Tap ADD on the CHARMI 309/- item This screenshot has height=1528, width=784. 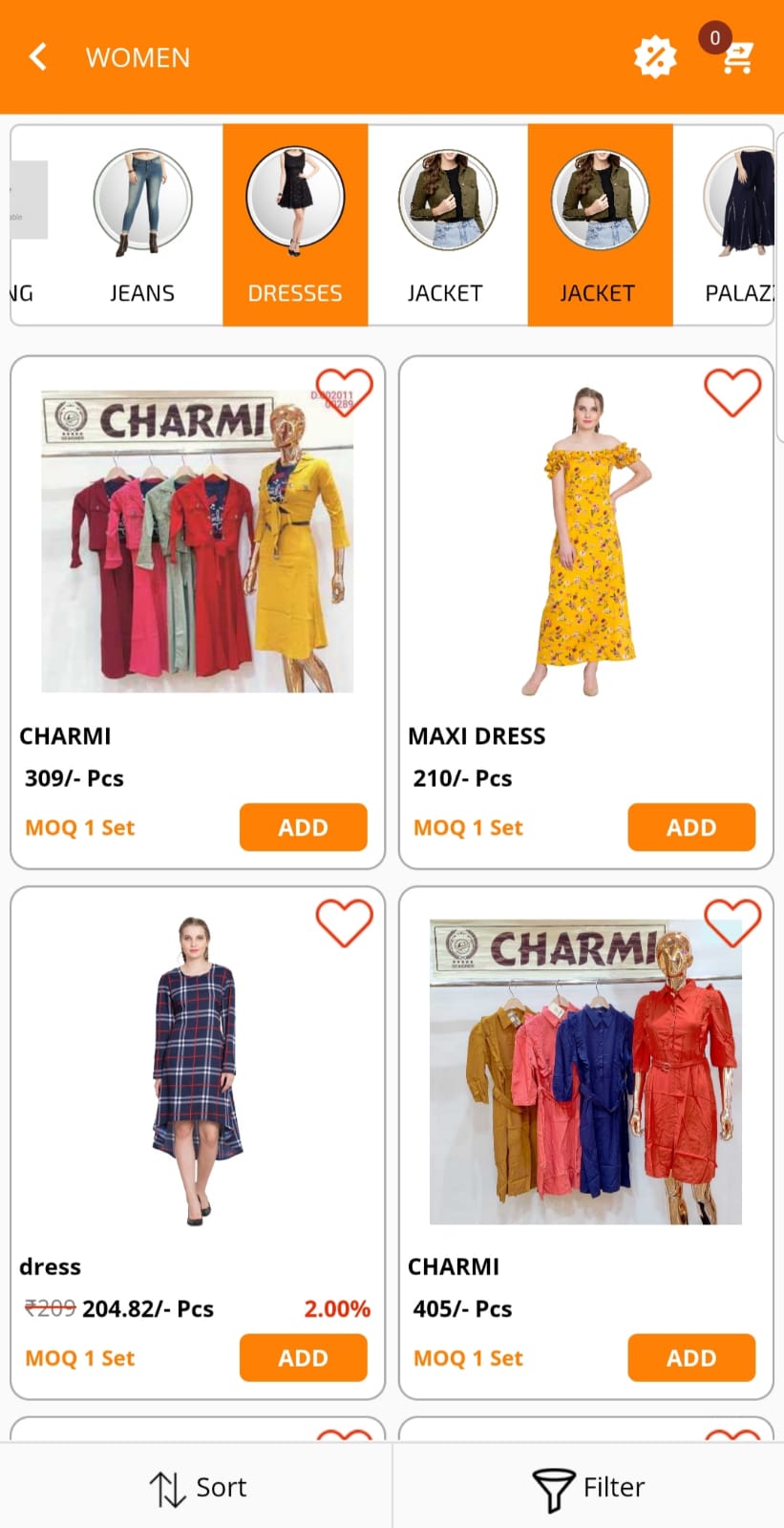[303, 827]
